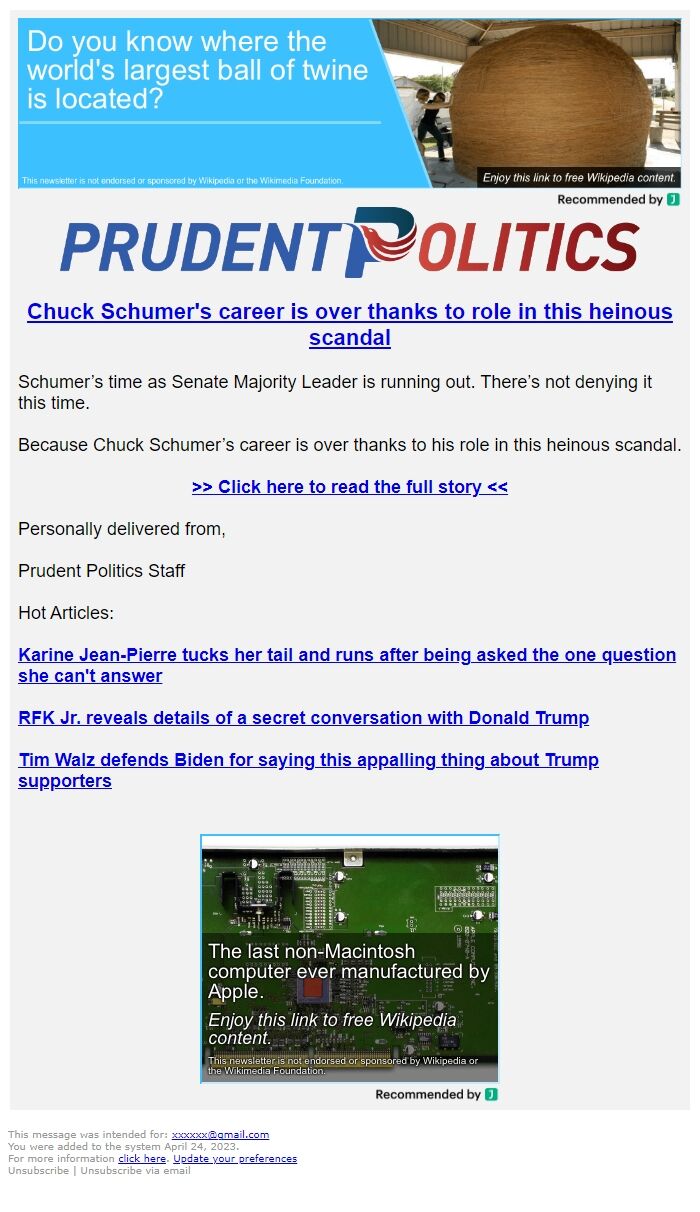This screenshot has height=1212, width=700.
Task: Click here to read the full story
Action: [x=350, y=487]
